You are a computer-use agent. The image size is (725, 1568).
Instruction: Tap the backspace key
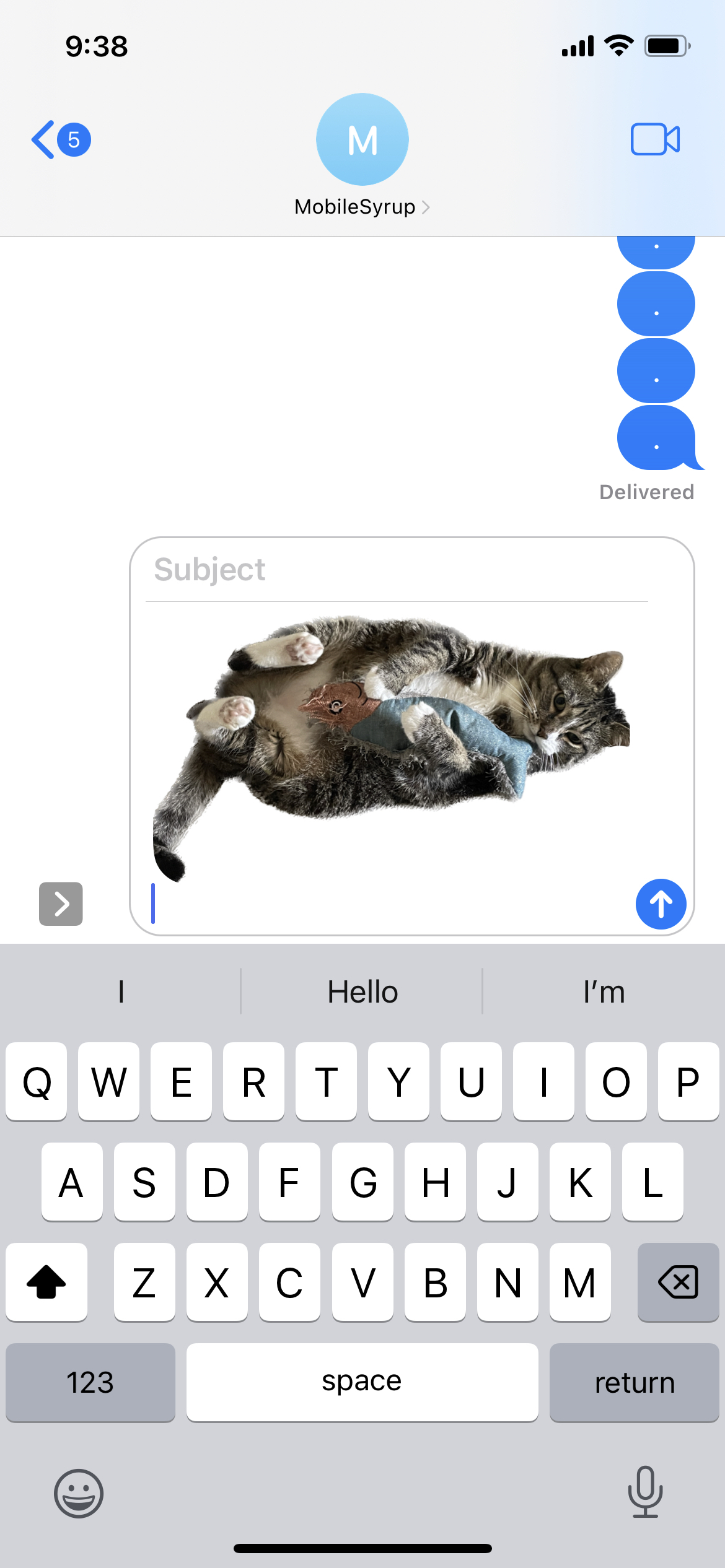pyautogui.click(x=678, y=1282)
